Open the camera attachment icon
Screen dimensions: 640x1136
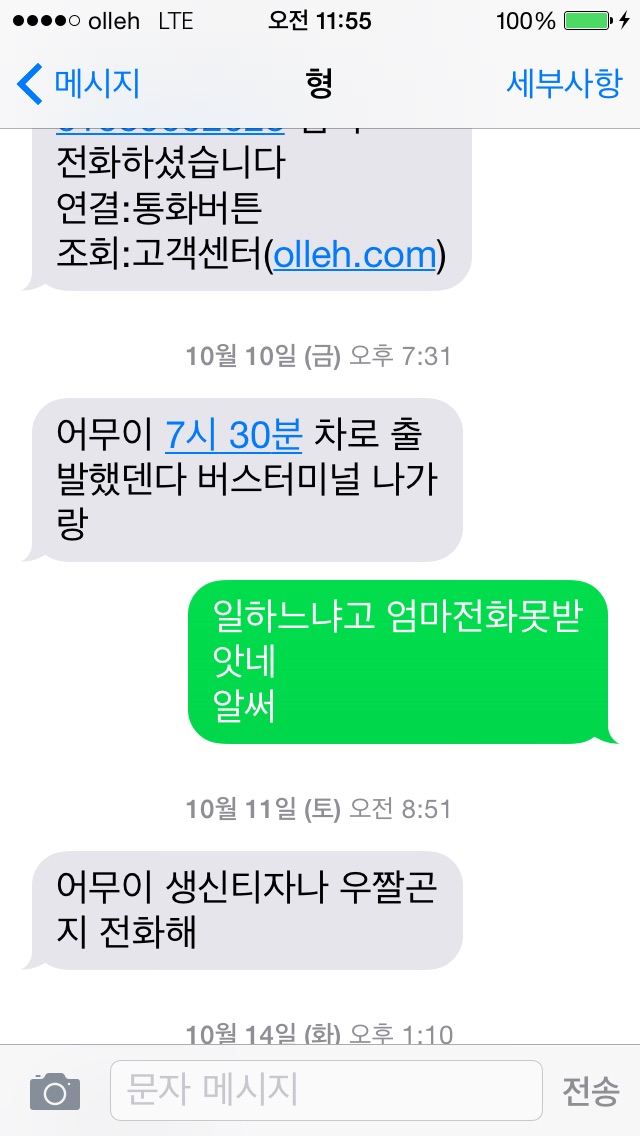pos(55,1090)
